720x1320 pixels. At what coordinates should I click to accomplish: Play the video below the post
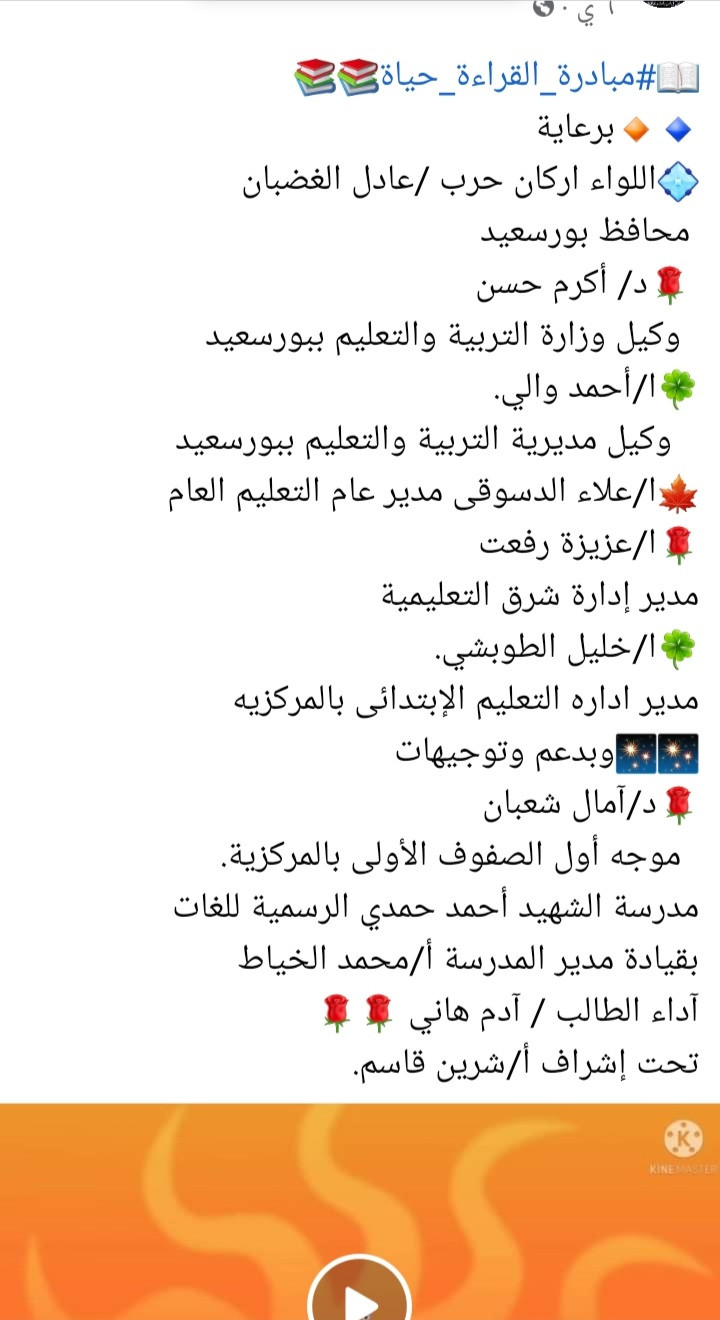(x=359, y=1296)
